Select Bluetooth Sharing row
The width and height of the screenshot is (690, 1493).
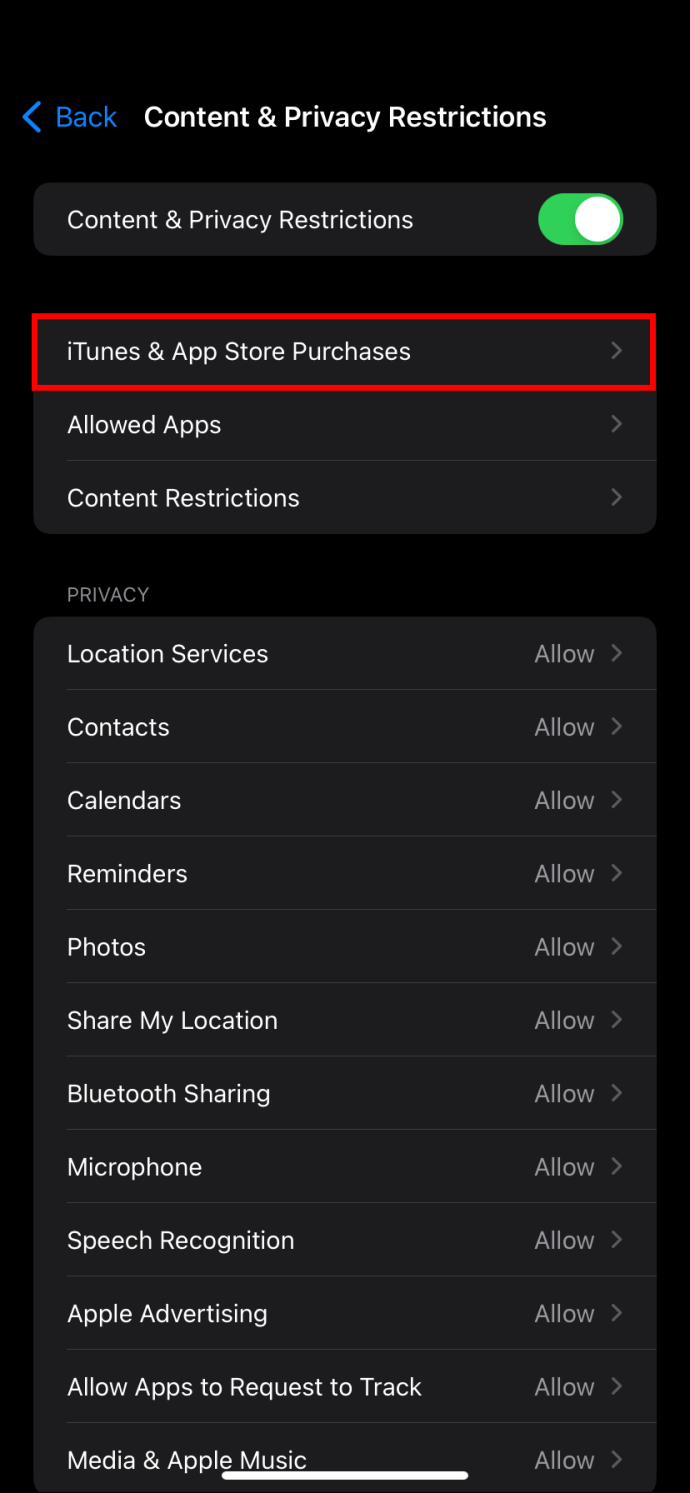click(x=345, y=1093)
